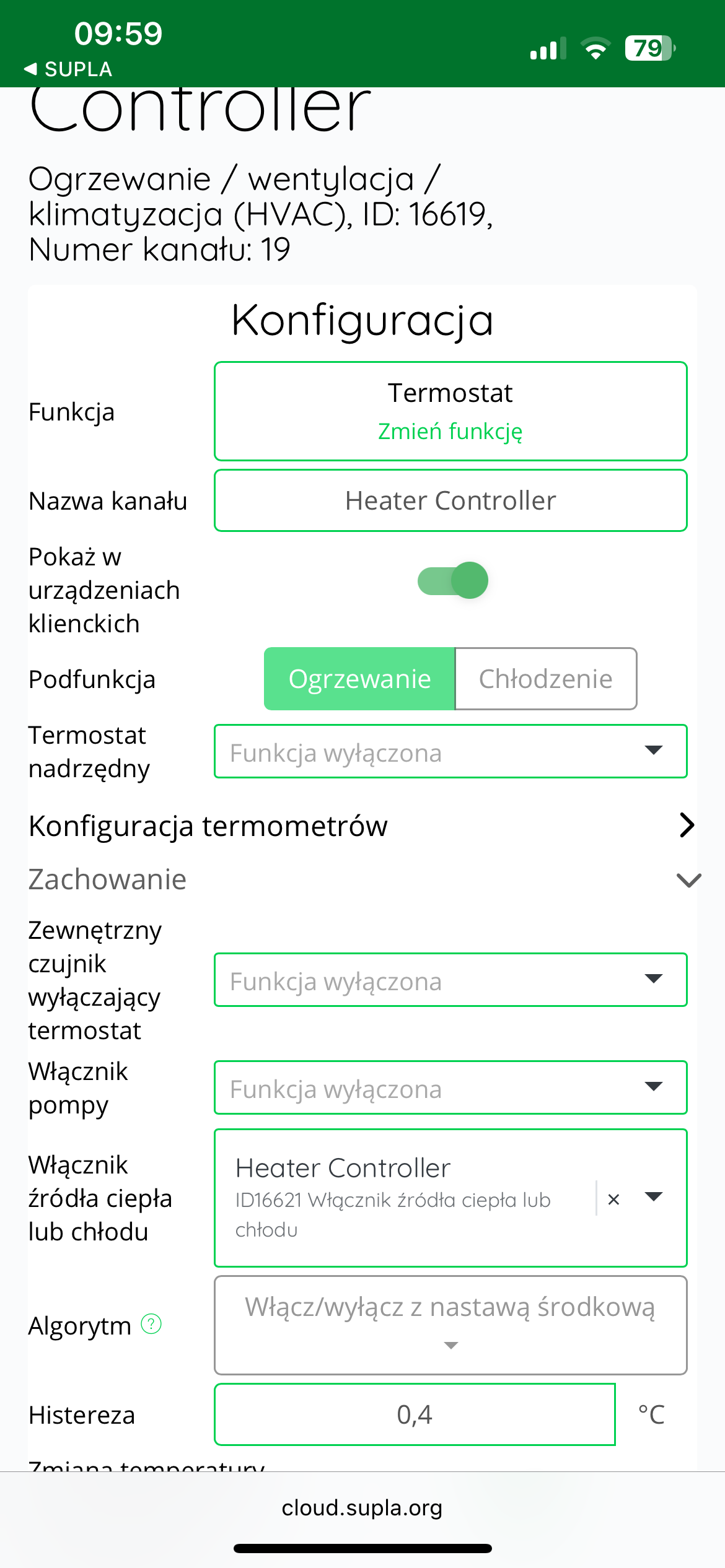Open the Włącznik pompy dropdown
This screenshot has height=1568, width=725.
(450, 1087)
